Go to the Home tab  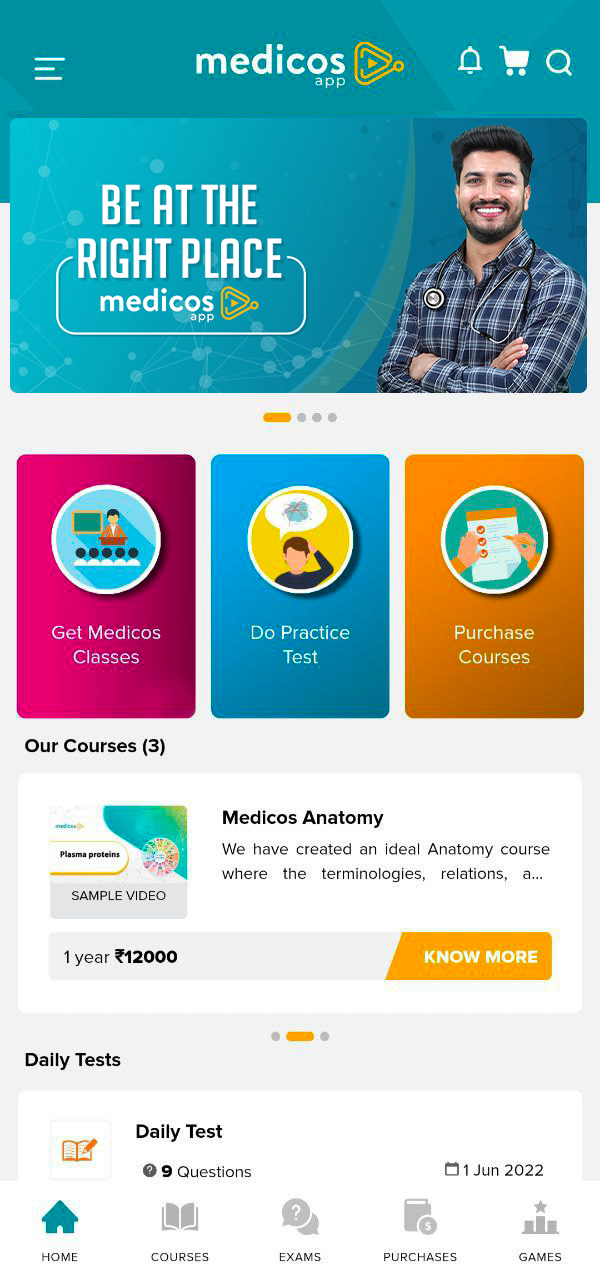60,1230
